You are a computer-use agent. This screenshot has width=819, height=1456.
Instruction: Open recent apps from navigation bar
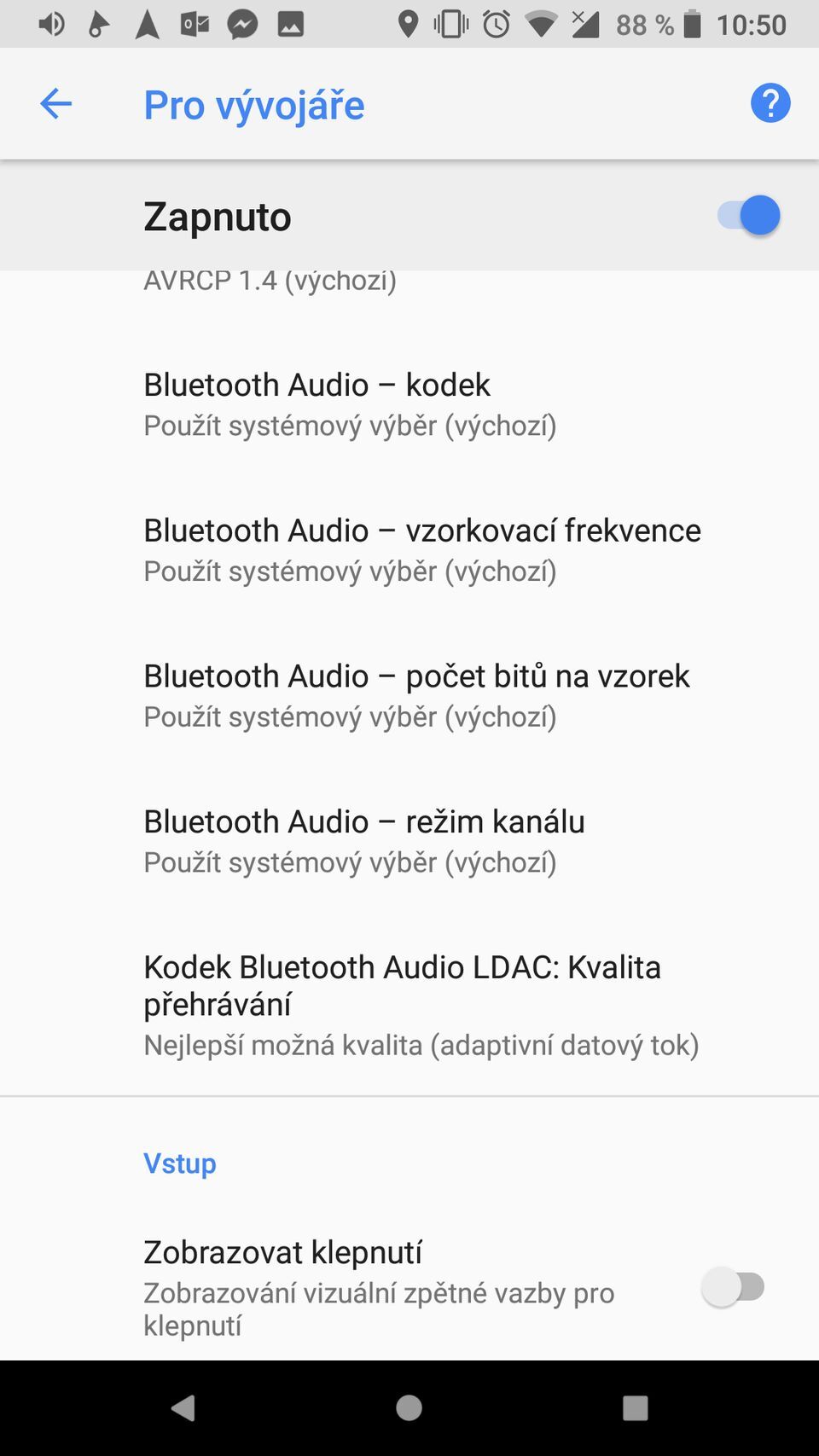[x=635, y=1407]
